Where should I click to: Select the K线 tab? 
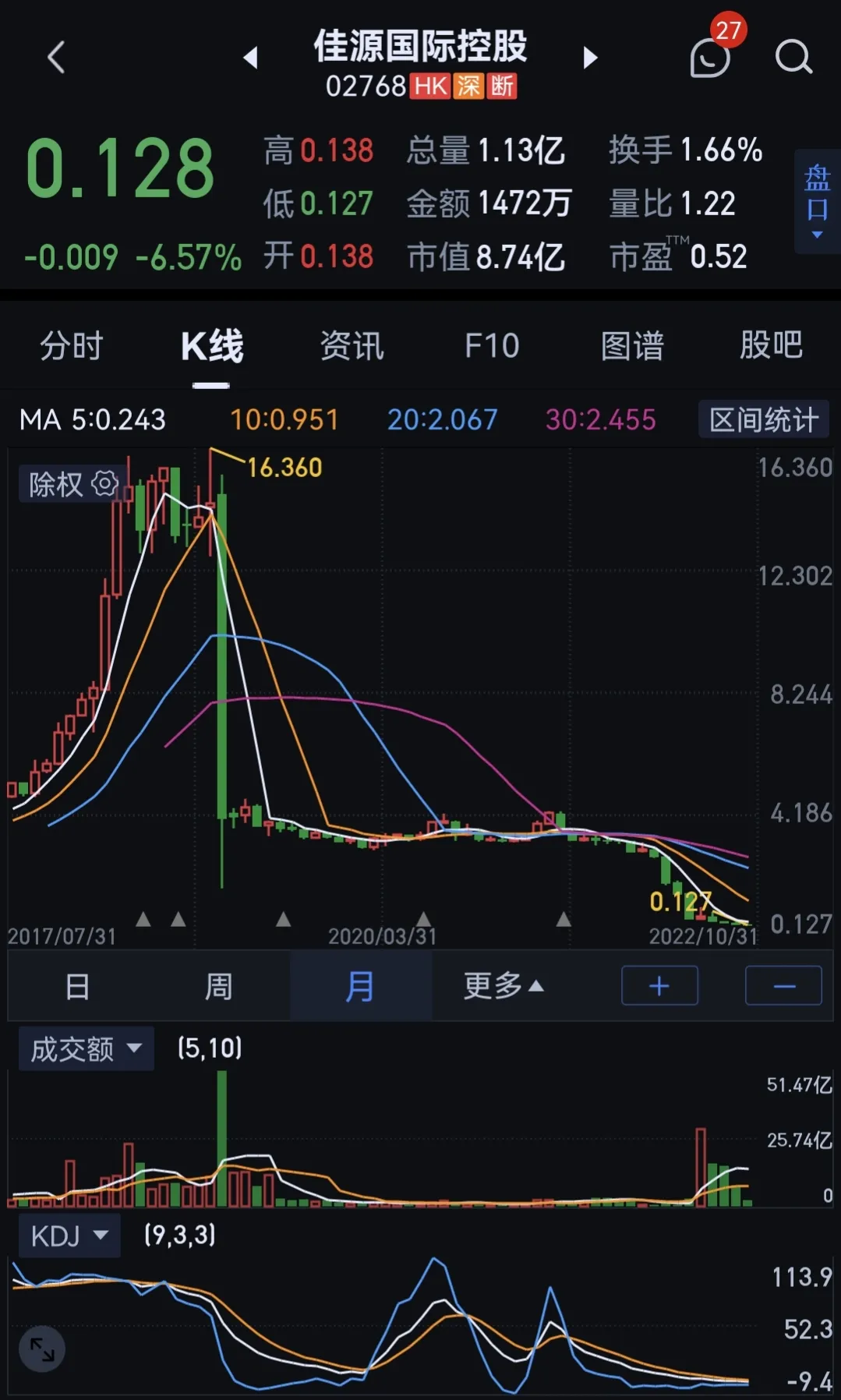[212, 345]
